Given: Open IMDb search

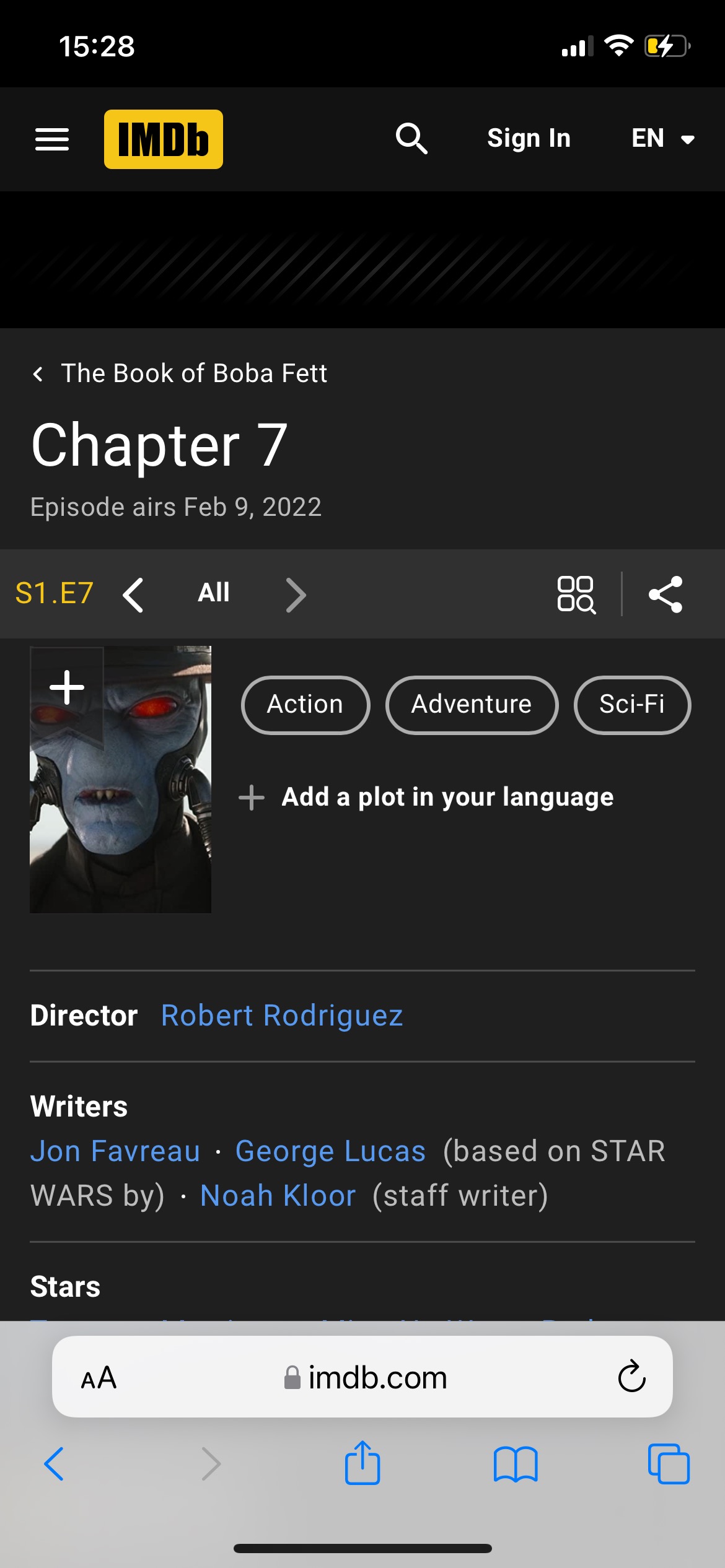Looking at the screenshot, I should click(x=411, y=138).
